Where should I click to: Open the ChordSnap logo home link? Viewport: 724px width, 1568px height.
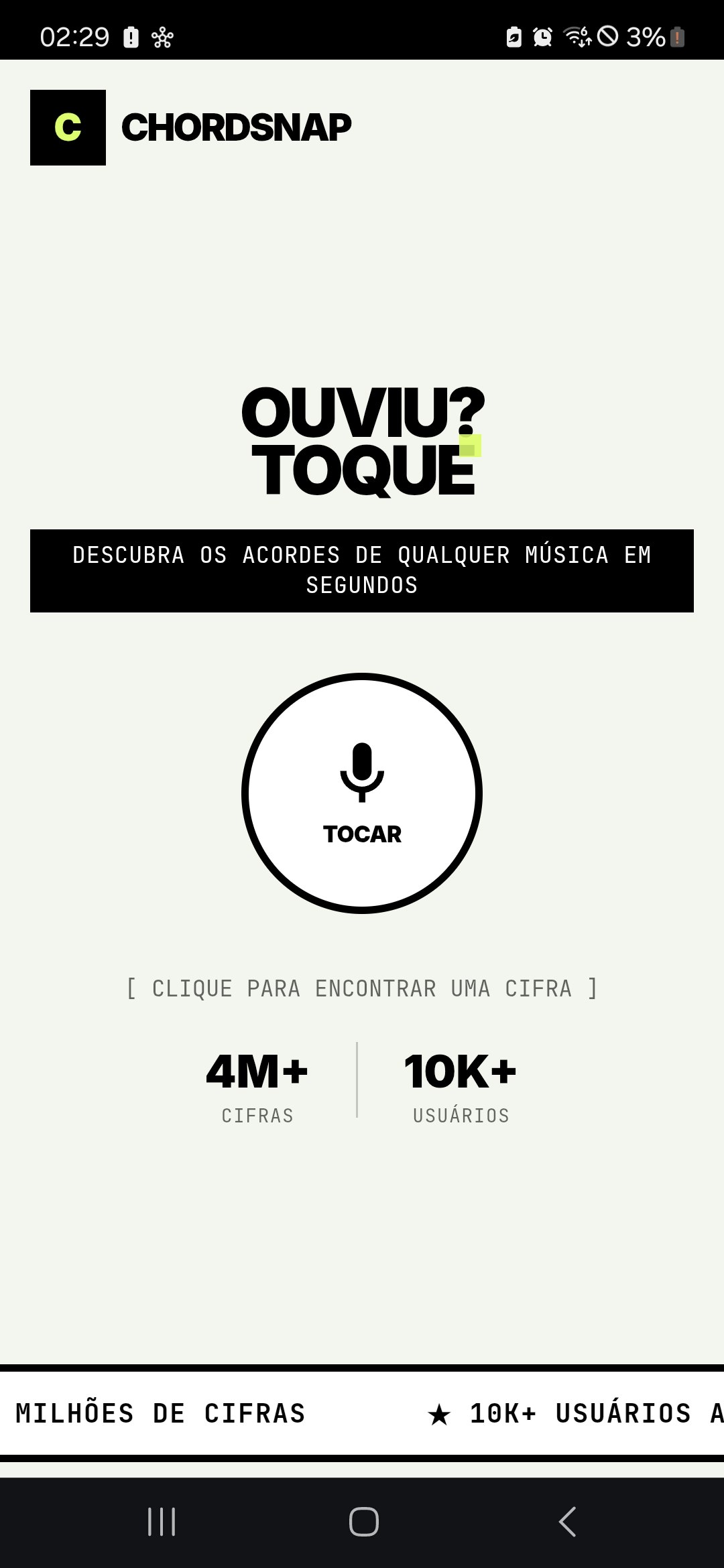(191, 127)
